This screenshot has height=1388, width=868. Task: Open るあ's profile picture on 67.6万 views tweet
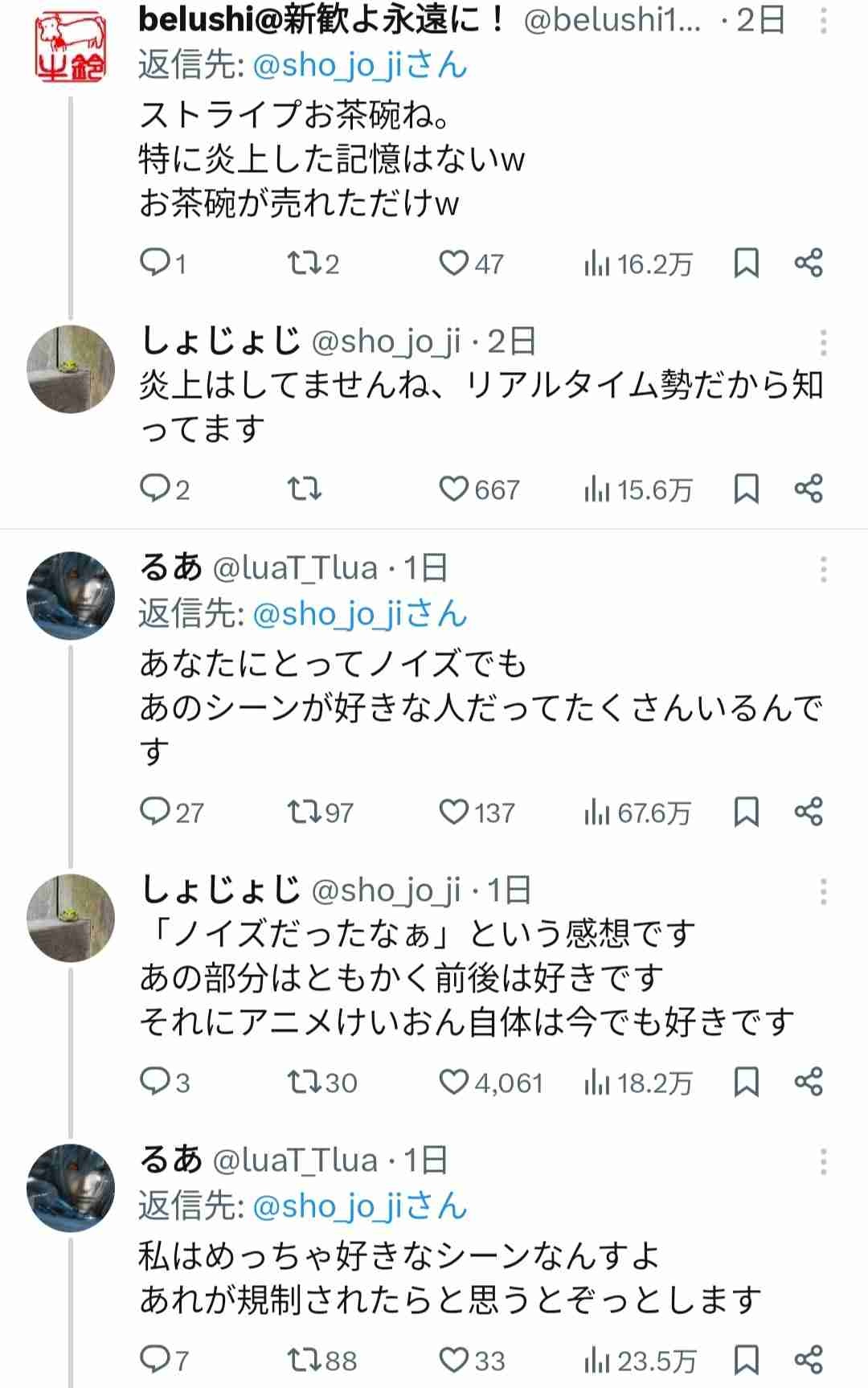click(71, 596)
